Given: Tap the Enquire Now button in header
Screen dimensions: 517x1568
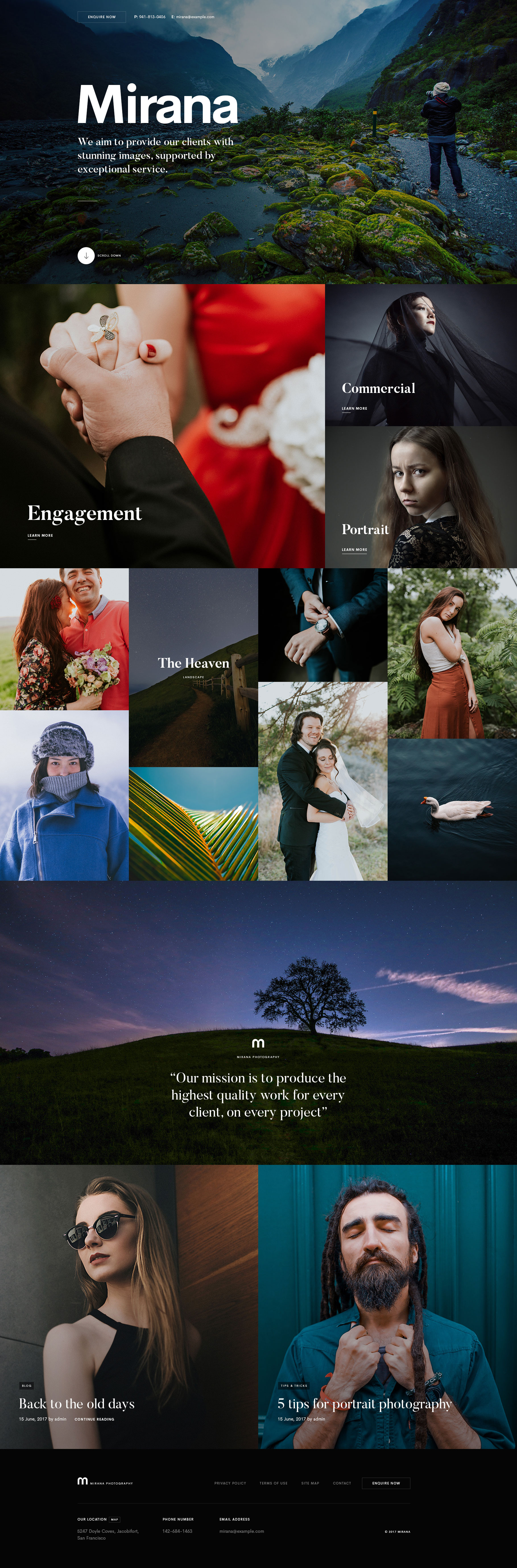Looking at the screenshot, I should tap(102, 17).
